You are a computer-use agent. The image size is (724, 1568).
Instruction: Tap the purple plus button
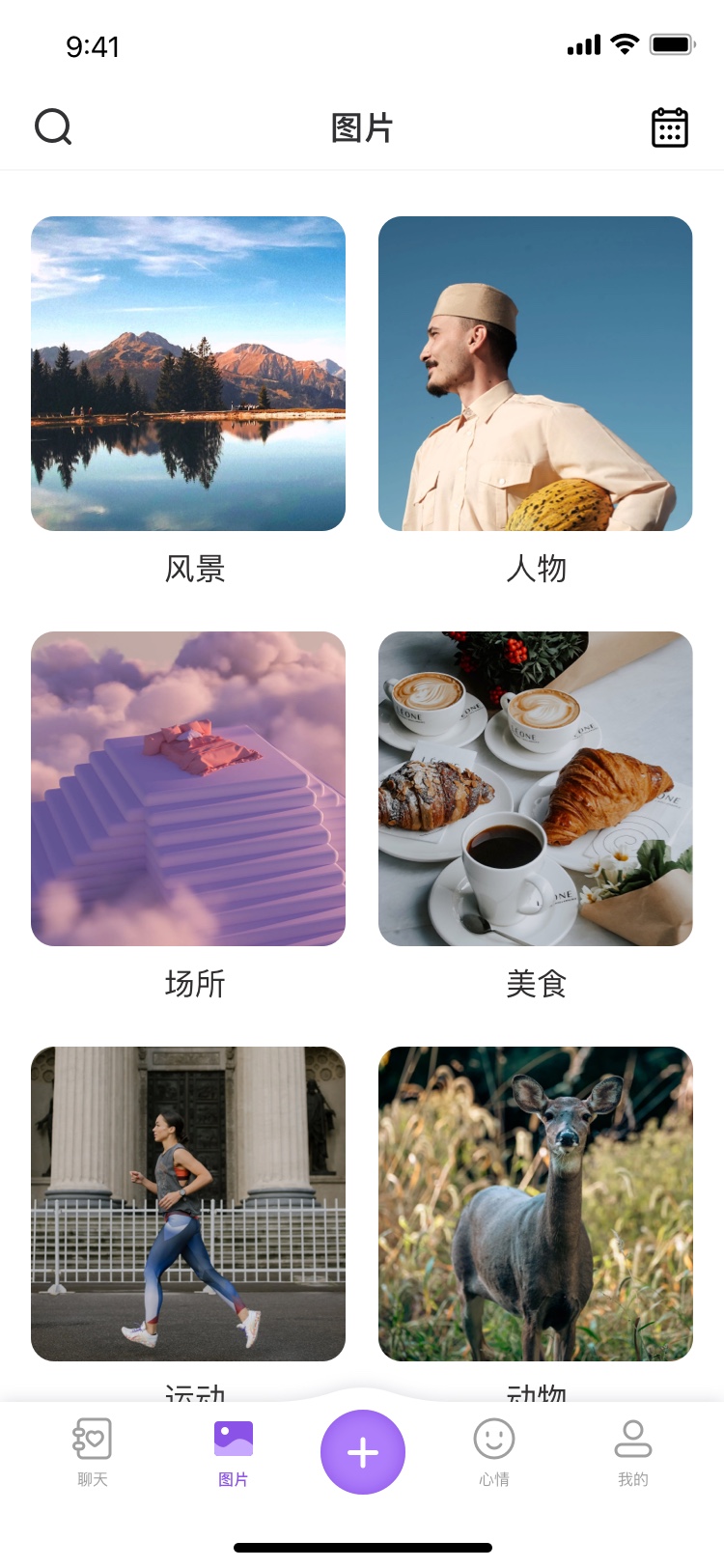click(x=363, y=1452)
